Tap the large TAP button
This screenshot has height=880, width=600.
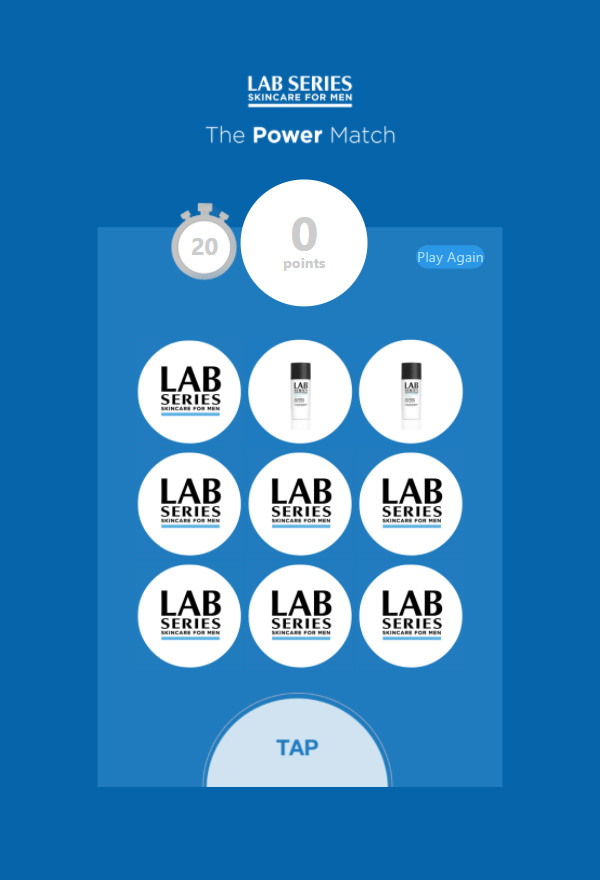297,747
